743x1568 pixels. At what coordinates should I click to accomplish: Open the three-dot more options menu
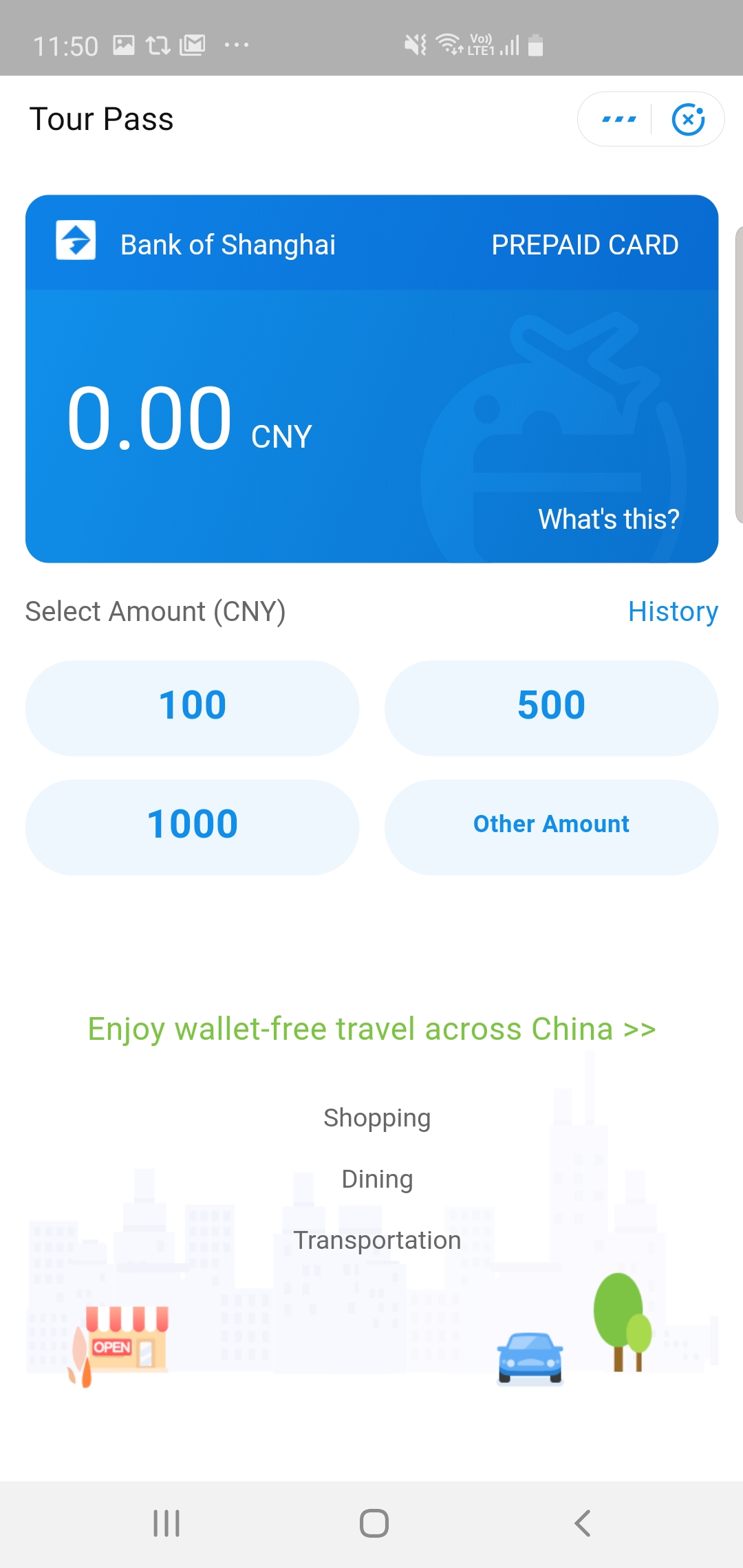click(618, 120)
